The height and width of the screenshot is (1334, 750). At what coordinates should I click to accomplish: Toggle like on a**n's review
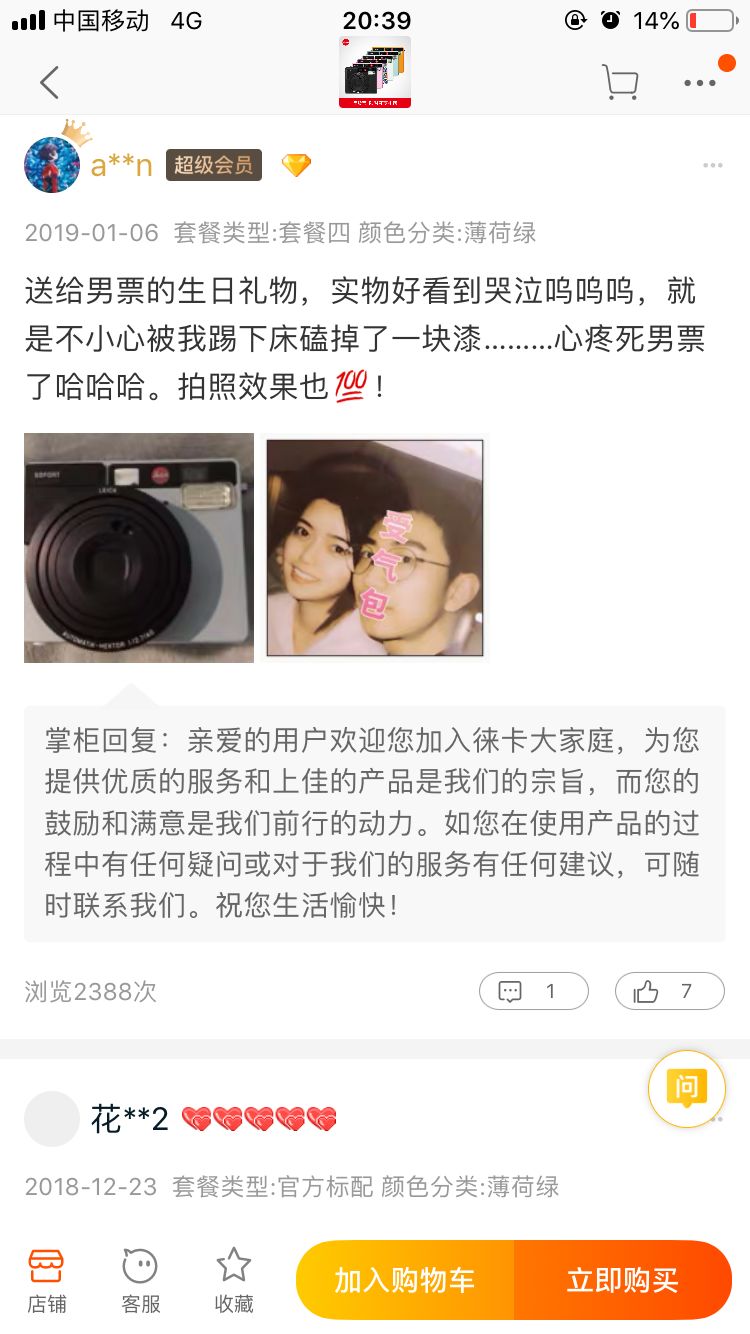[x=670, y=991]
